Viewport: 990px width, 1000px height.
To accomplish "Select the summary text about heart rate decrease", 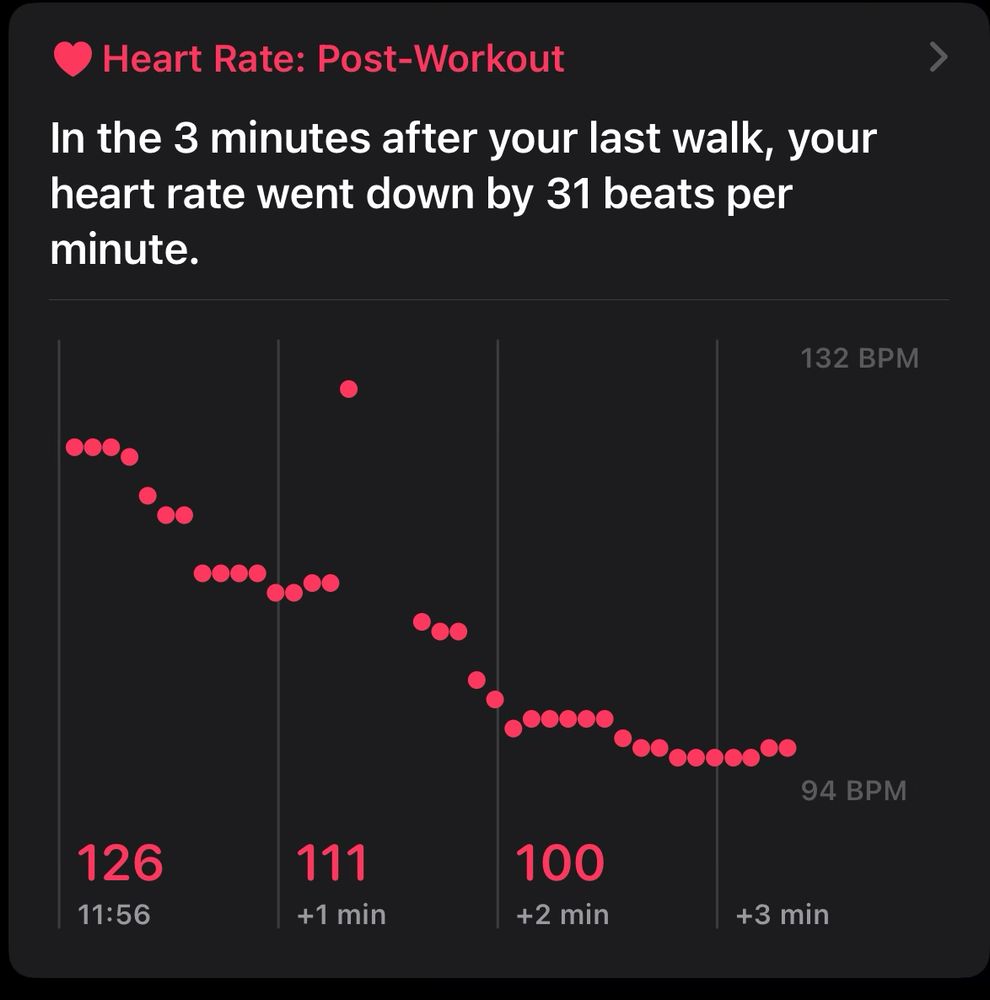I will pos(462,192).
